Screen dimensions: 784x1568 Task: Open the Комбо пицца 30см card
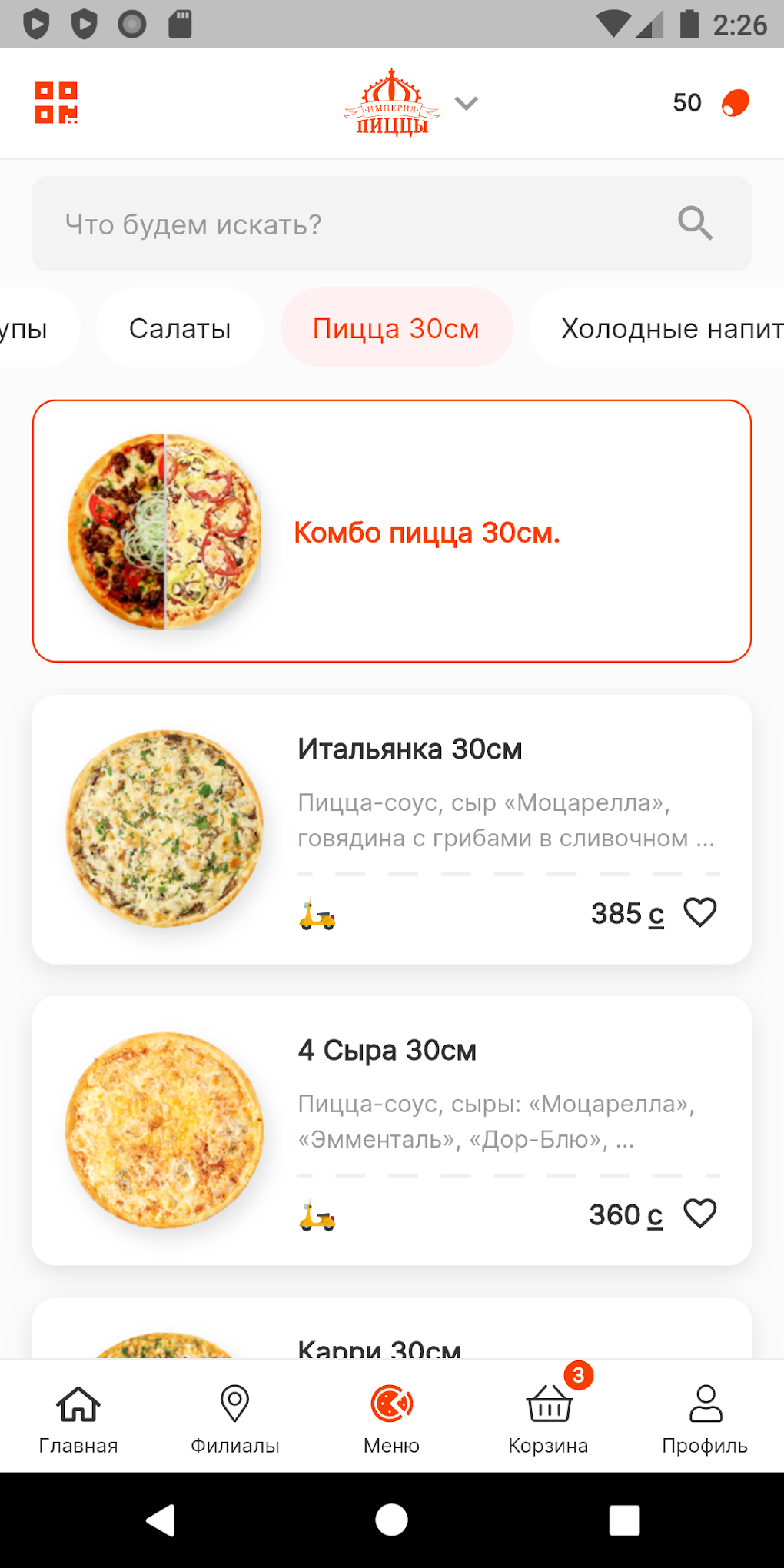[392, 531]
